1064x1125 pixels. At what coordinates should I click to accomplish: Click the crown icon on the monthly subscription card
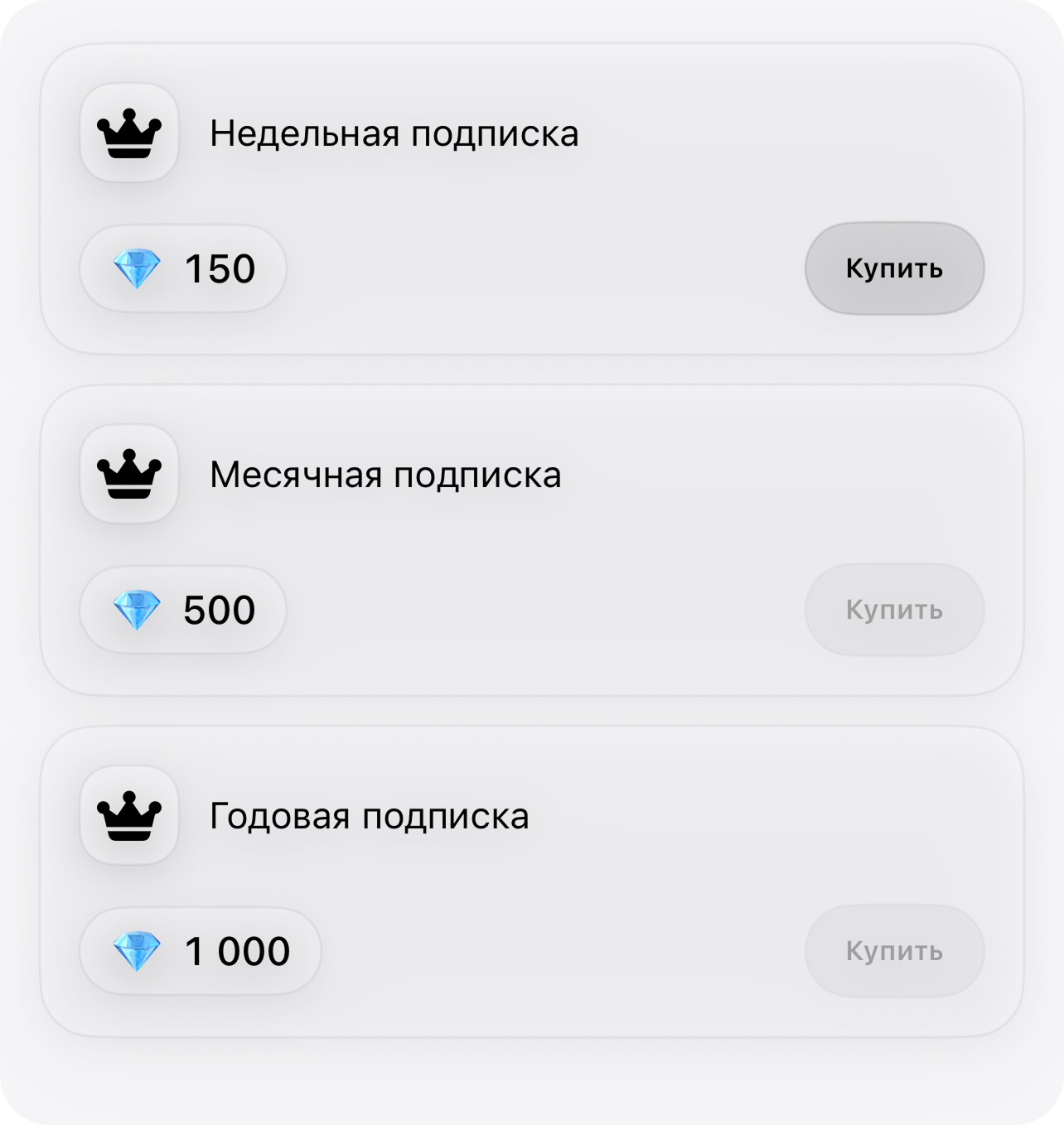coord(129,474)
